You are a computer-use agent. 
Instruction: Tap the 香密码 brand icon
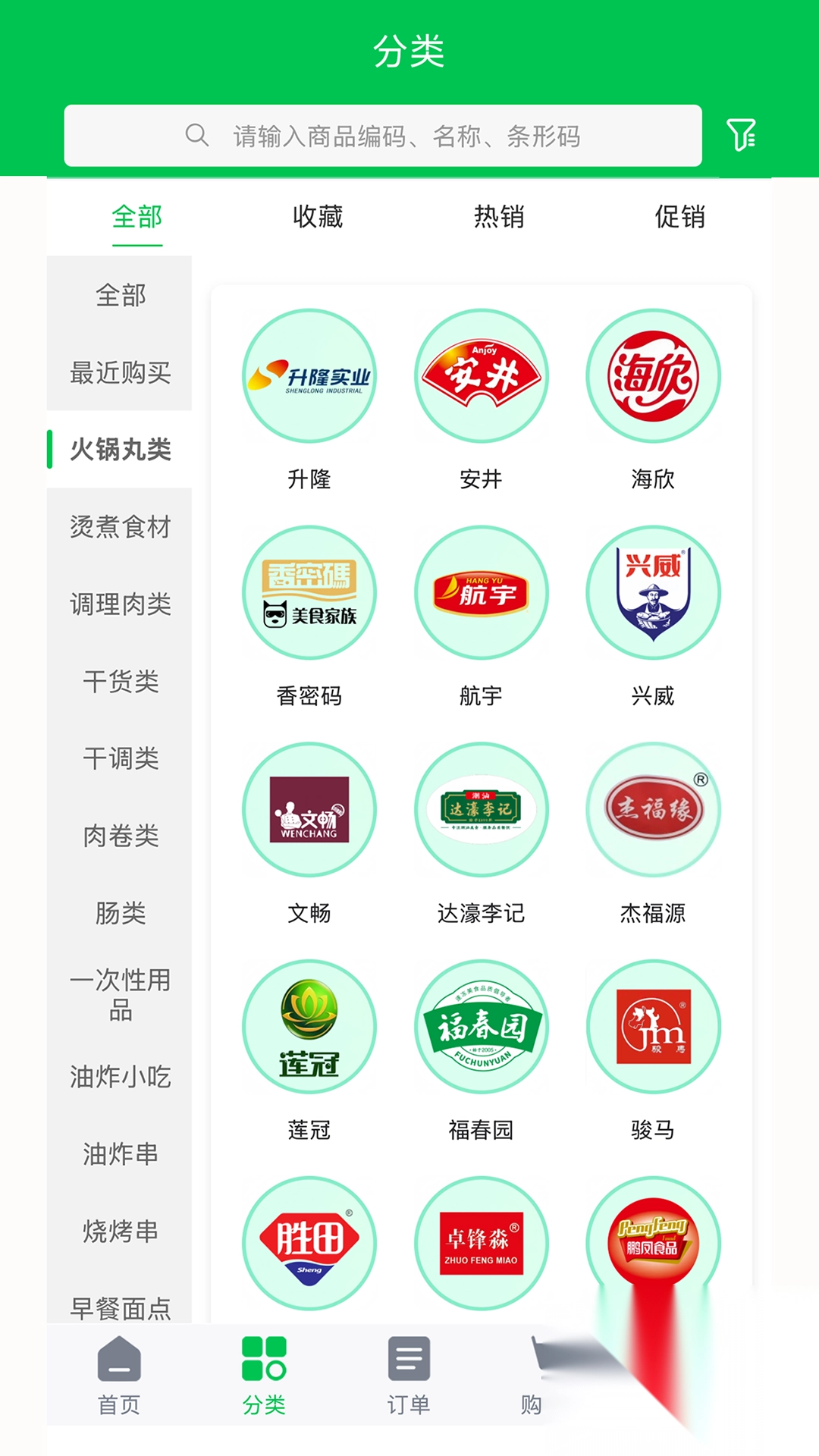tap(308, 594)
